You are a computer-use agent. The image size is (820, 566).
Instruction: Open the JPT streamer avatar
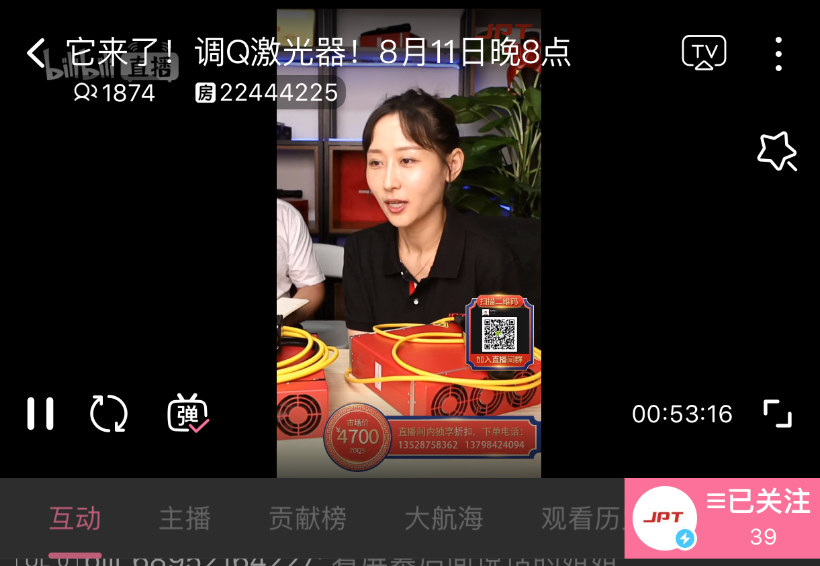pyautogui.click(x=663, y=518)
